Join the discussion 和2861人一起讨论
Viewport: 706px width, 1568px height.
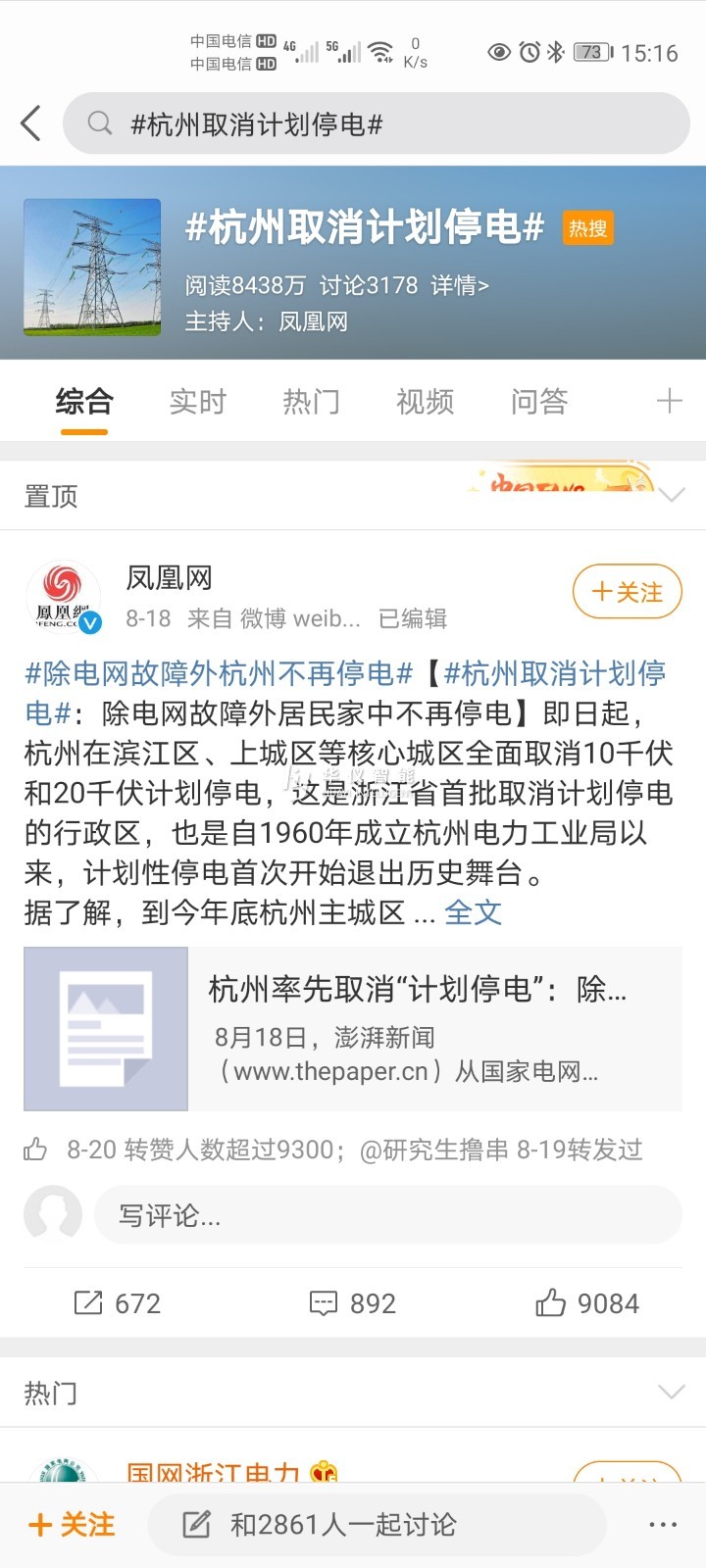coord(377,1525)
